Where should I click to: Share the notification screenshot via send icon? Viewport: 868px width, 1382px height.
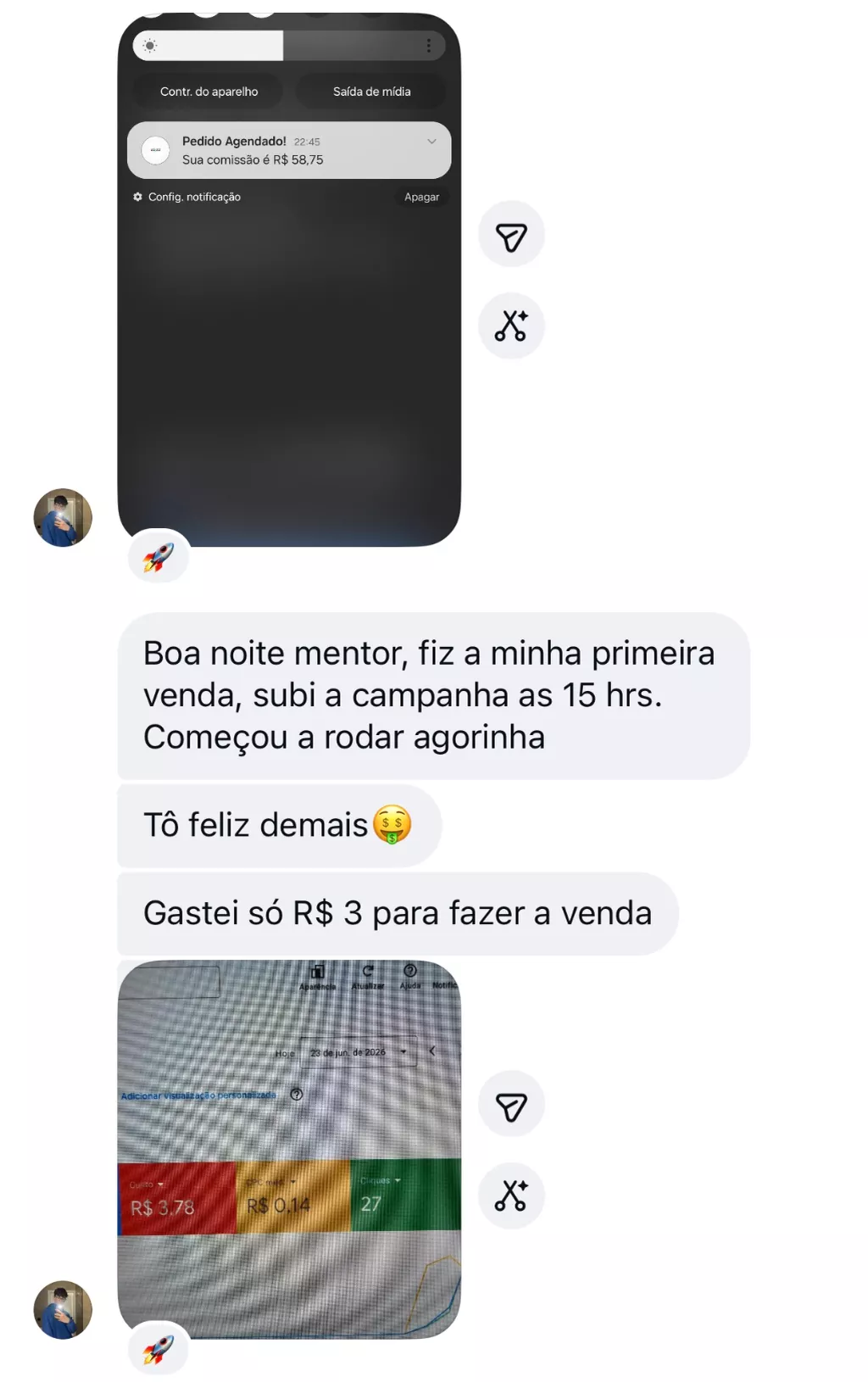(x=511, y=235)
